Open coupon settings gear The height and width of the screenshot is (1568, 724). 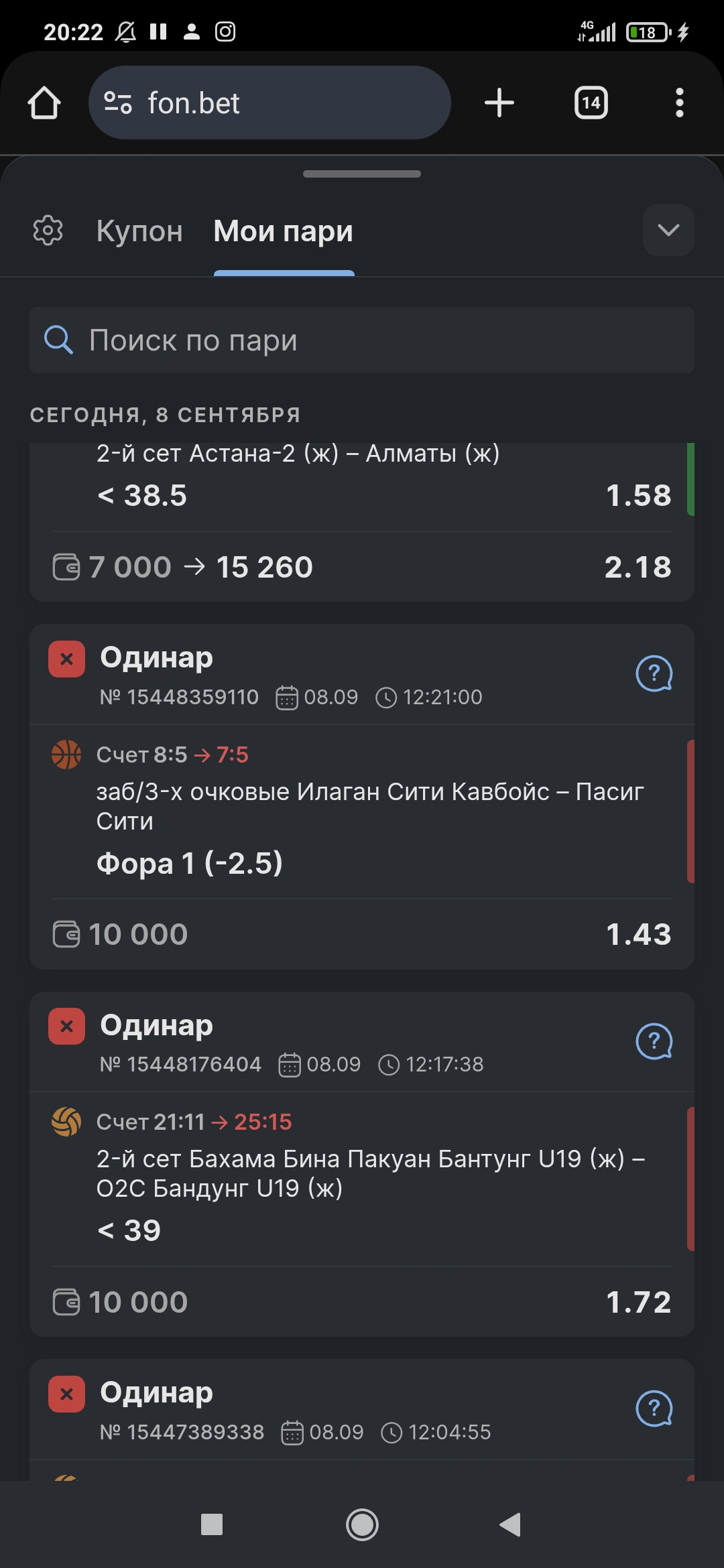(x=48, y=231)
